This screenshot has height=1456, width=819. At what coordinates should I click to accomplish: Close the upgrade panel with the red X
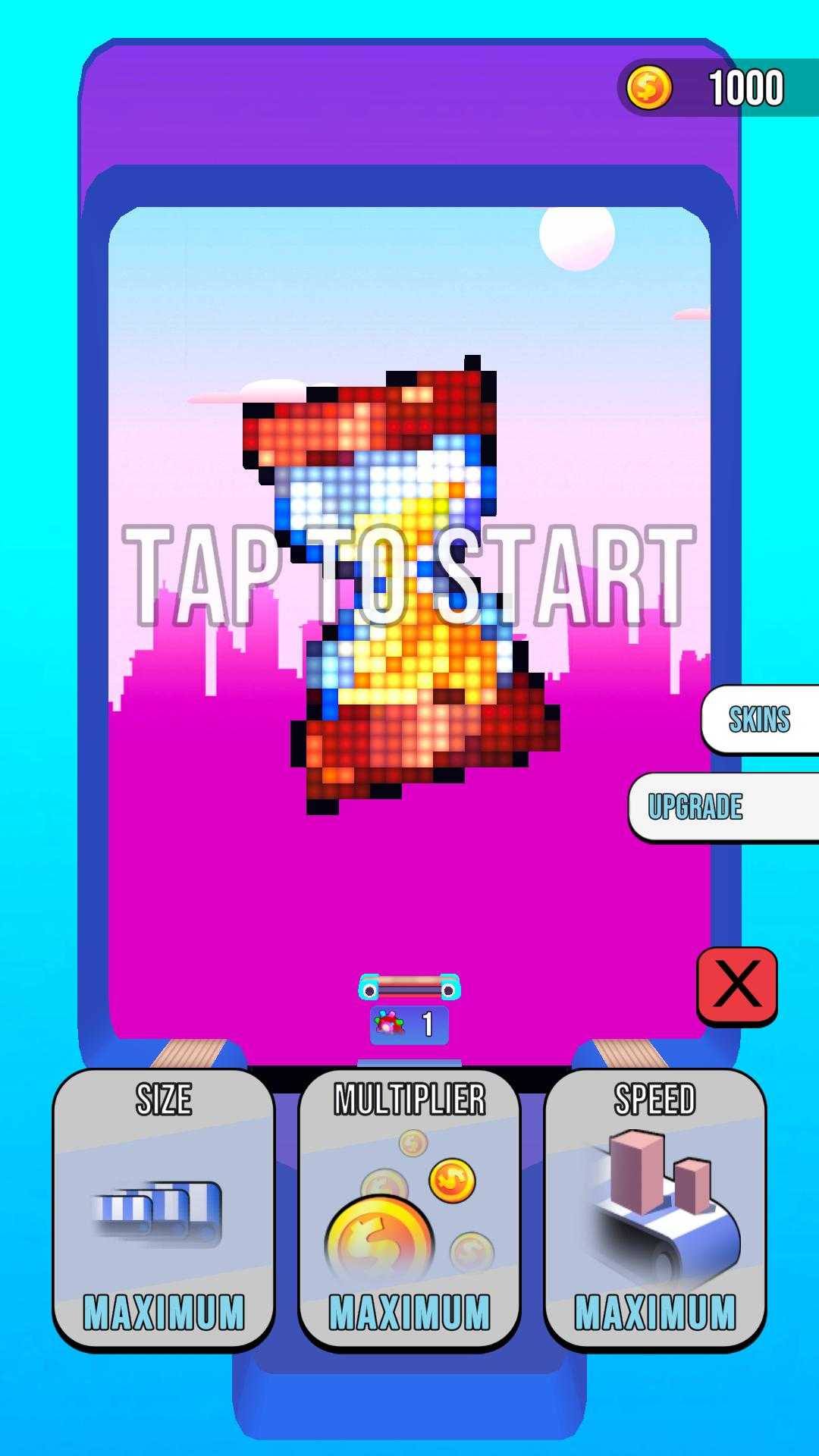tap(737, 985)
